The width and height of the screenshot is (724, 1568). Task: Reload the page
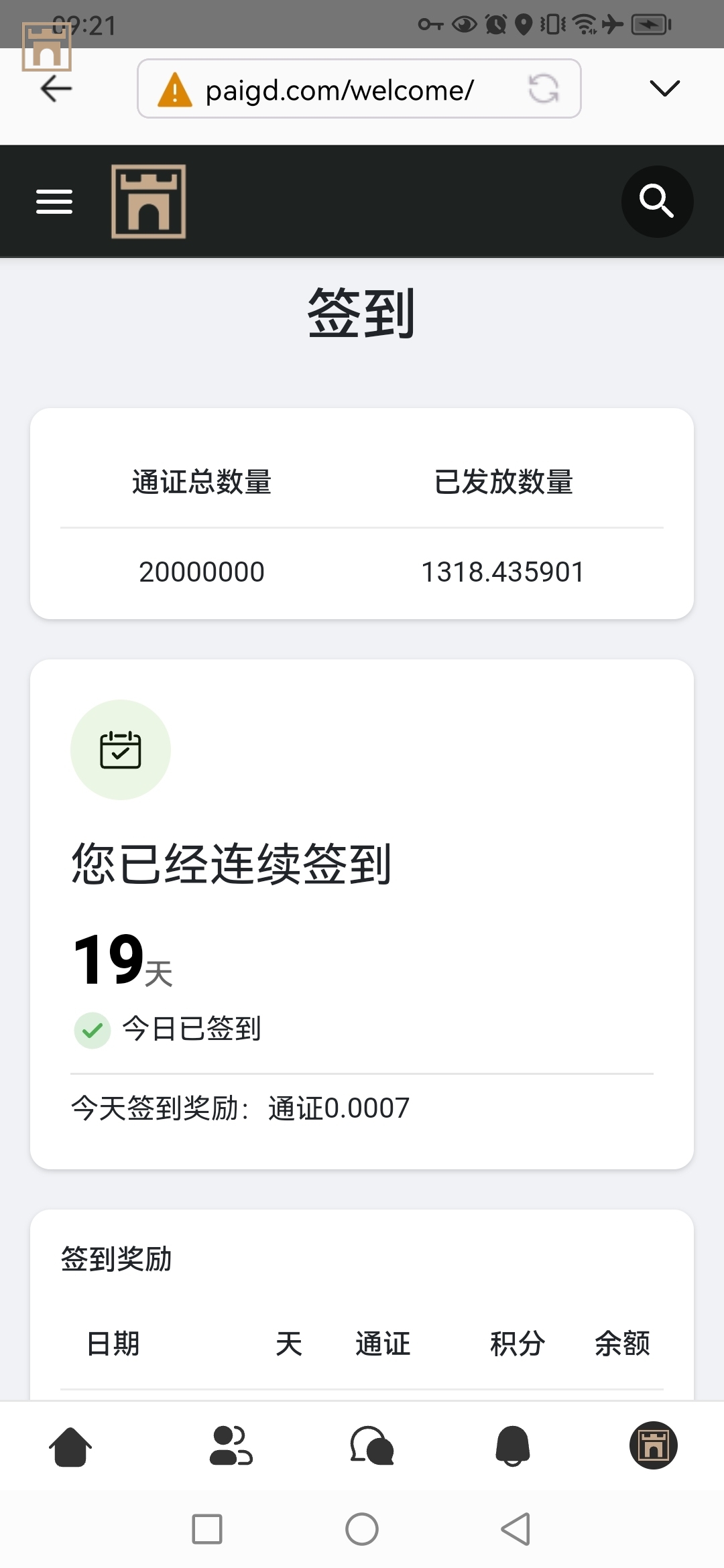[543, 88]
